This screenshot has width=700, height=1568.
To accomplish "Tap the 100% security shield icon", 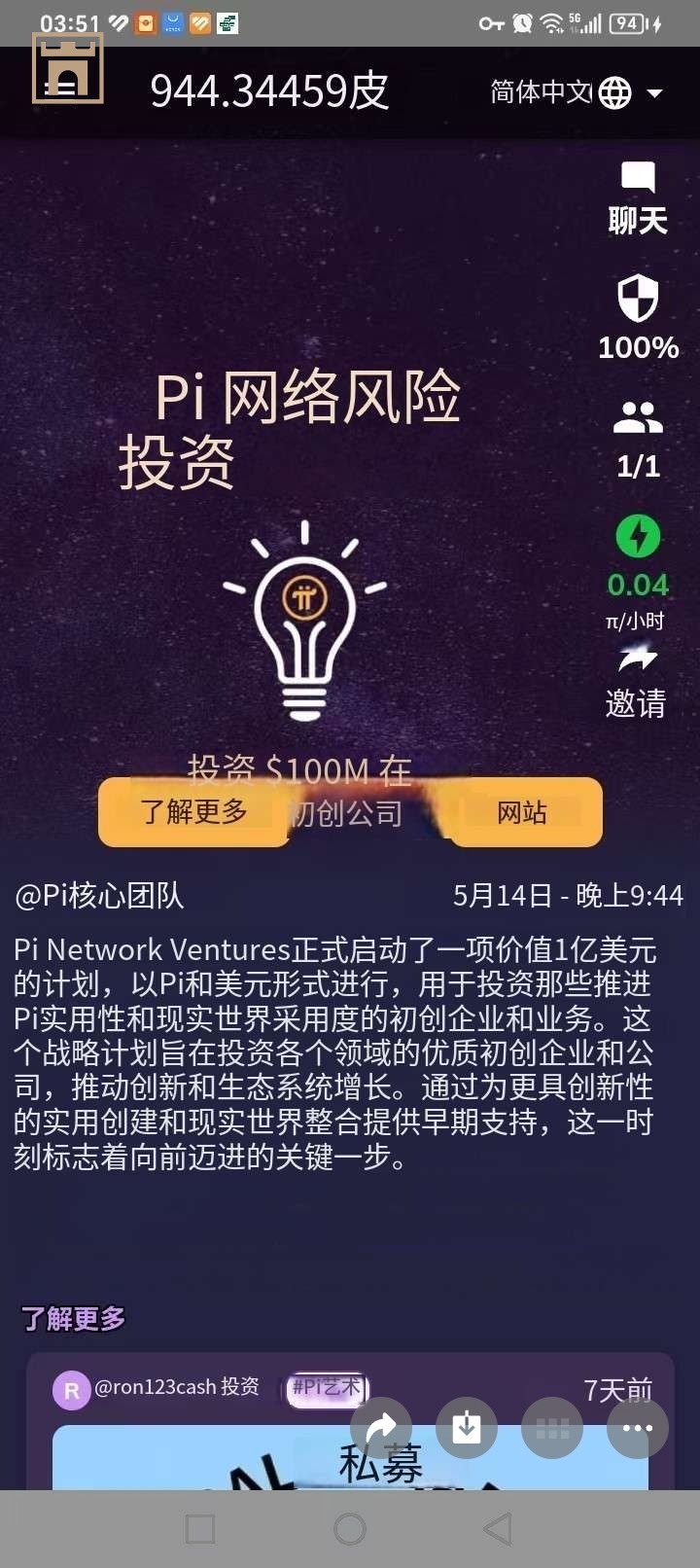I will [638, 300].
